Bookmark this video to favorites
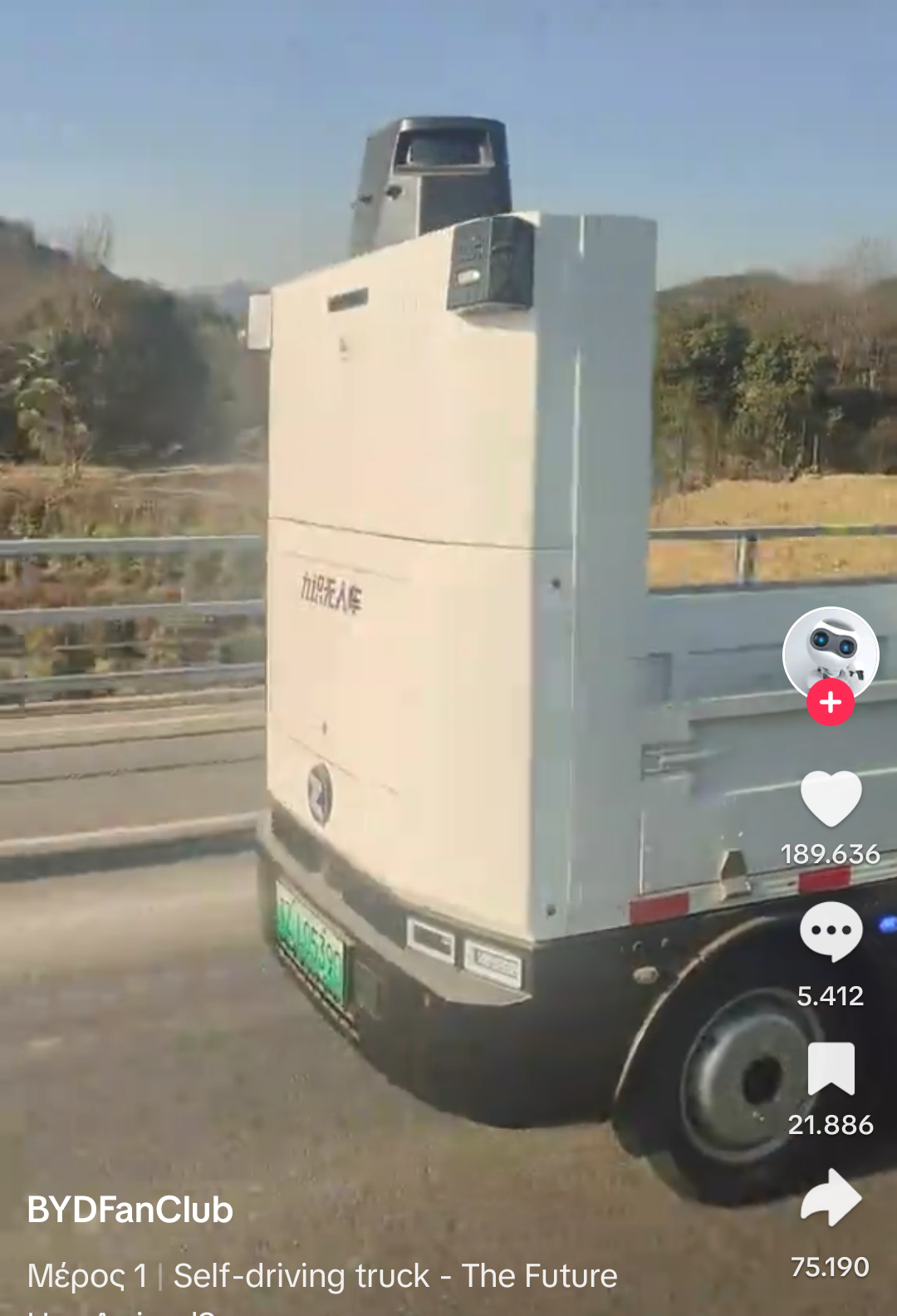897x1316 pixels. click(831, 1068)
